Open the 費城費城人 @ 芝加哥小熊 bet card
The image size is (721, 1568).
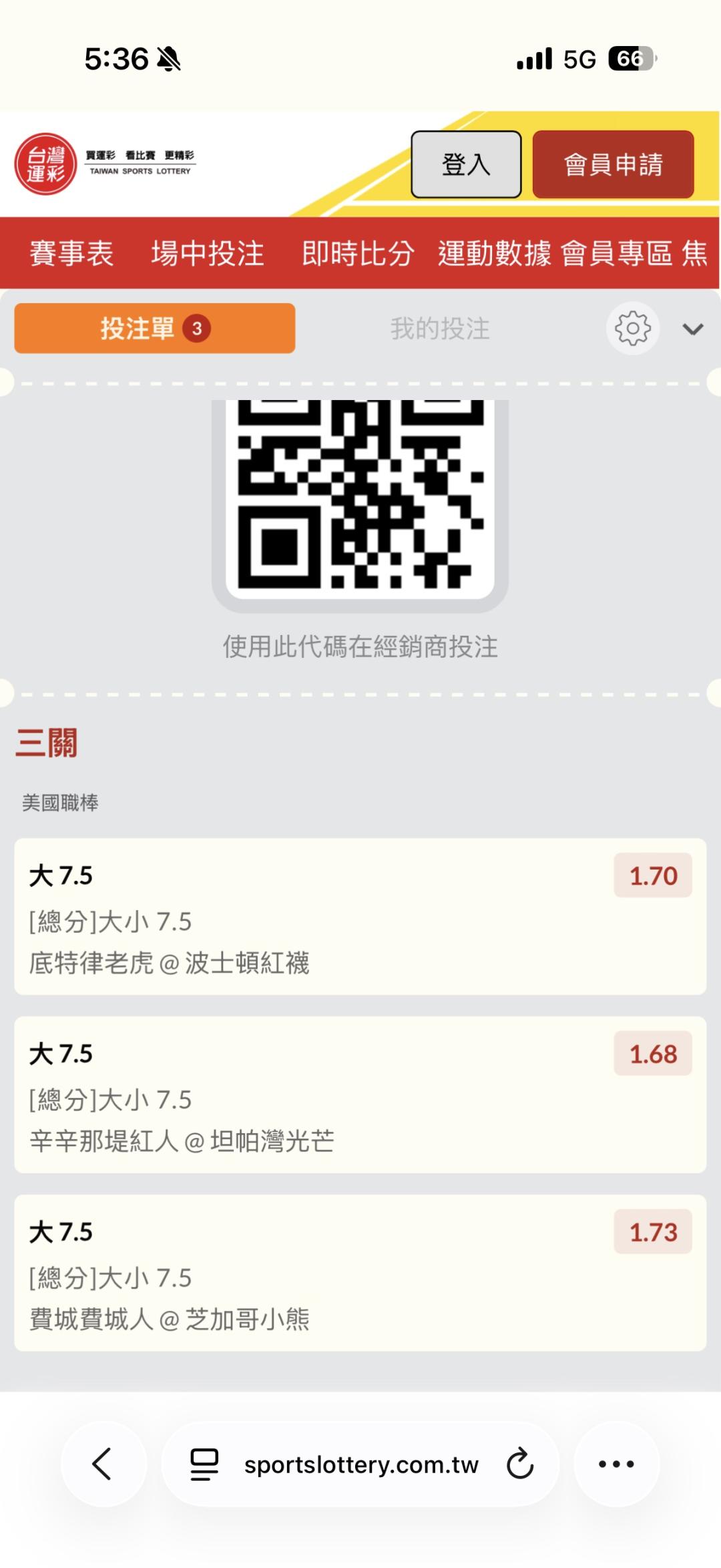pyautogui.click(x=360, y=1273)
